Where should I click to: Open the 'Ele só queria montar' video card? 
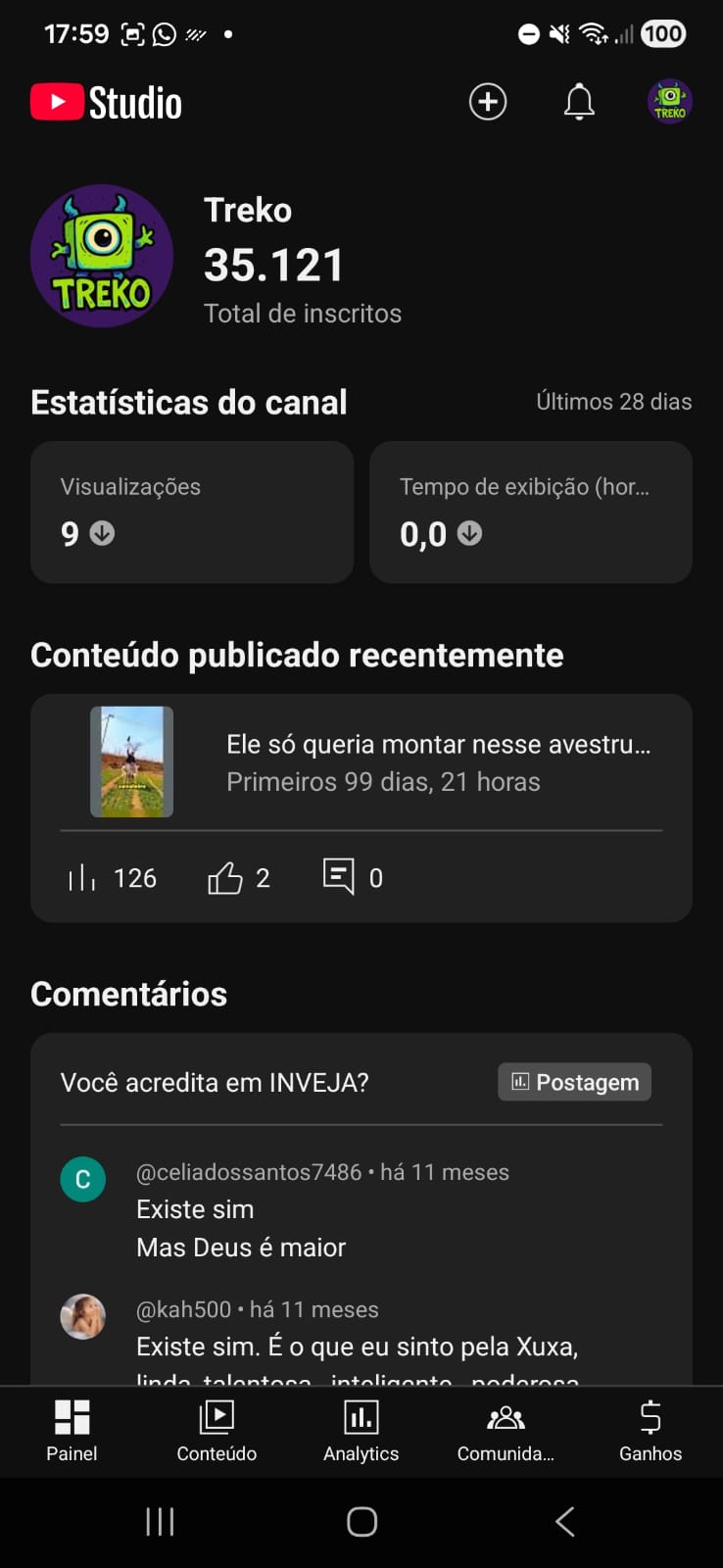(x=361, y=762)
